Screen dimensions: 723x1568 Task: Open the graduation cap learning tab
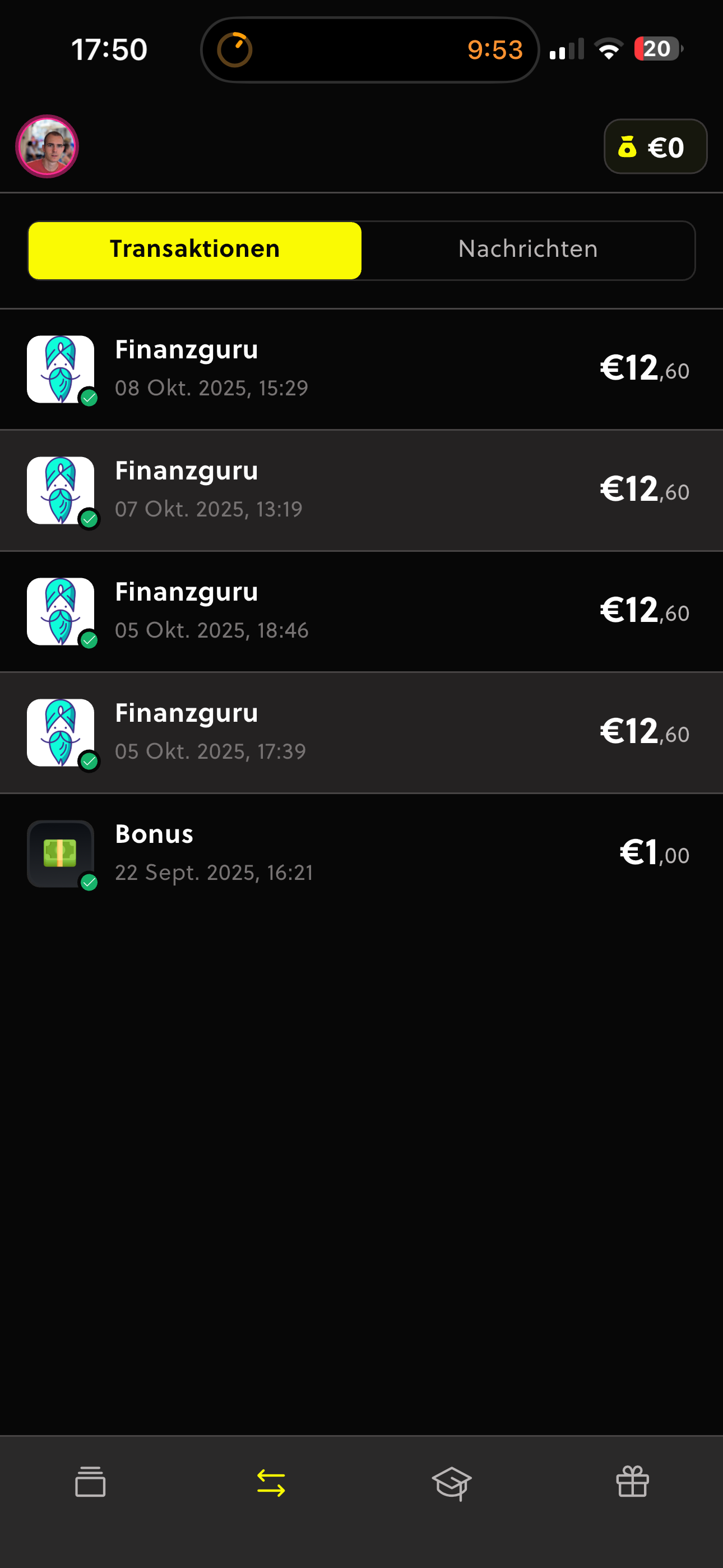[452, 1483]
